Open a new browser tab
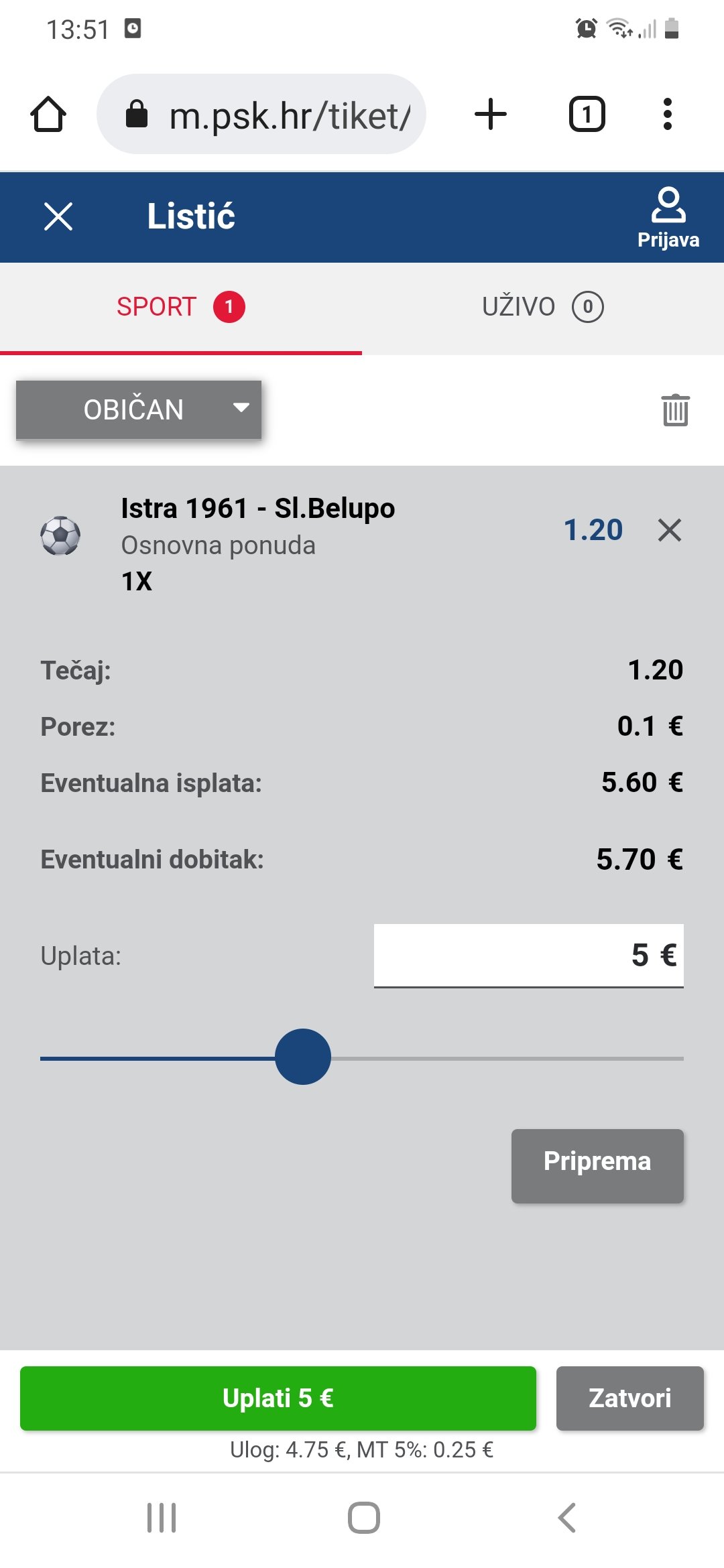The height and width of the screenshot is (1568, 724). [491, 115]
